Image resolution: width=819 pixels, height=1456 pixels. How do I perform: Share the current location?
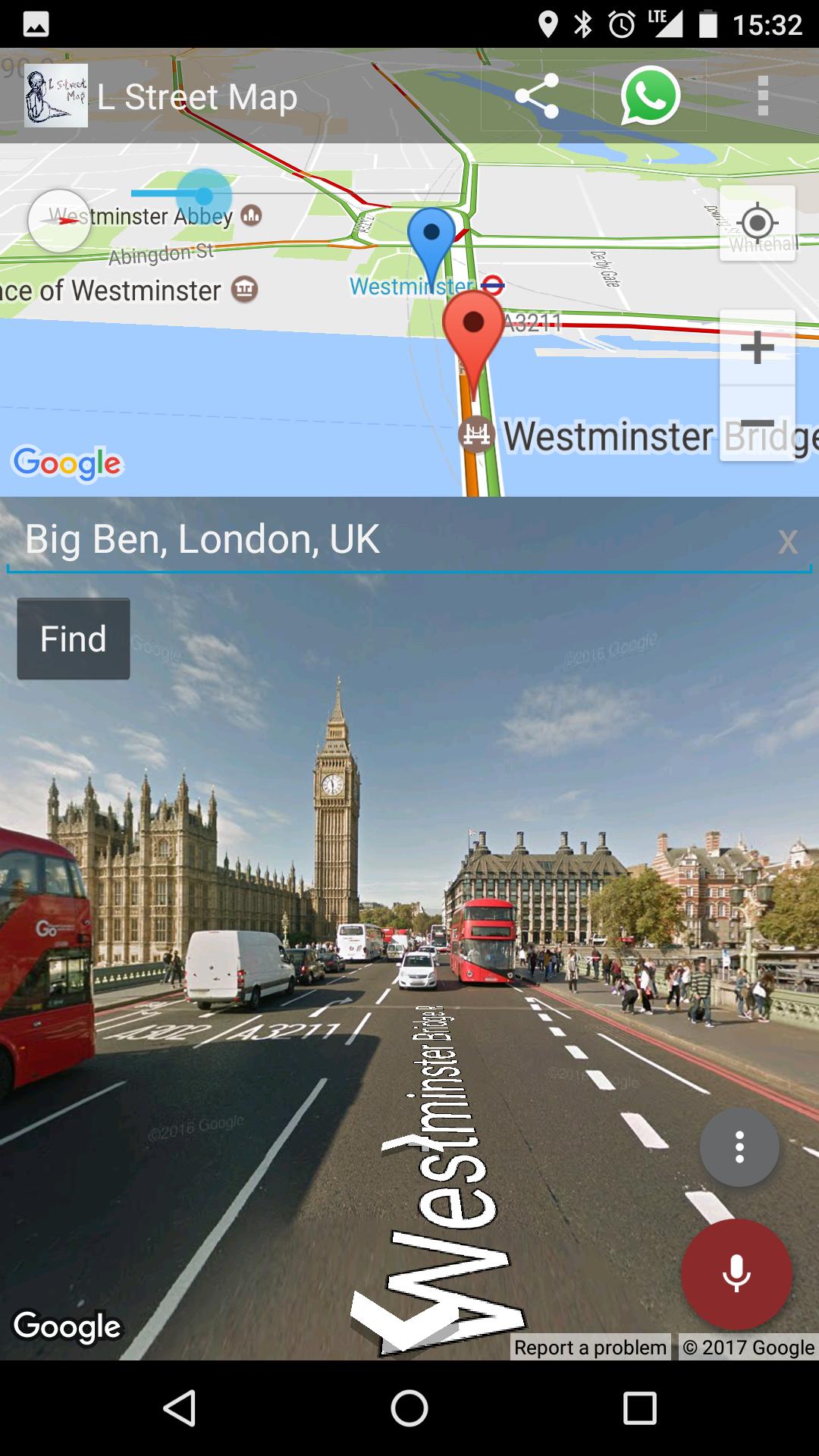(x=536, y=96)
